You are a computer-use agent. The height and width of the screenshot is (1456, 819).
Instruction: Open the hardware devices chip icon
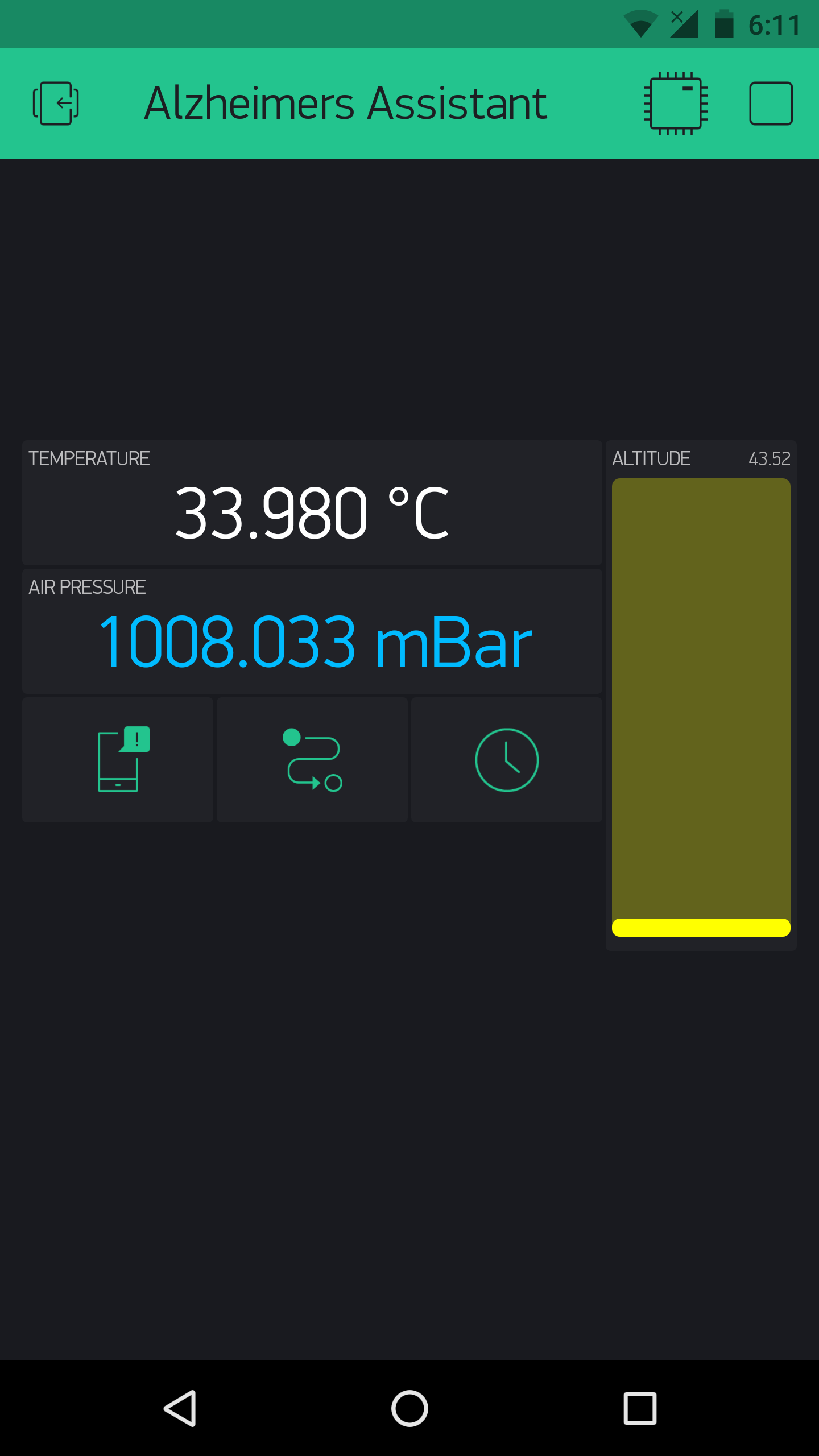coord(675,104)
